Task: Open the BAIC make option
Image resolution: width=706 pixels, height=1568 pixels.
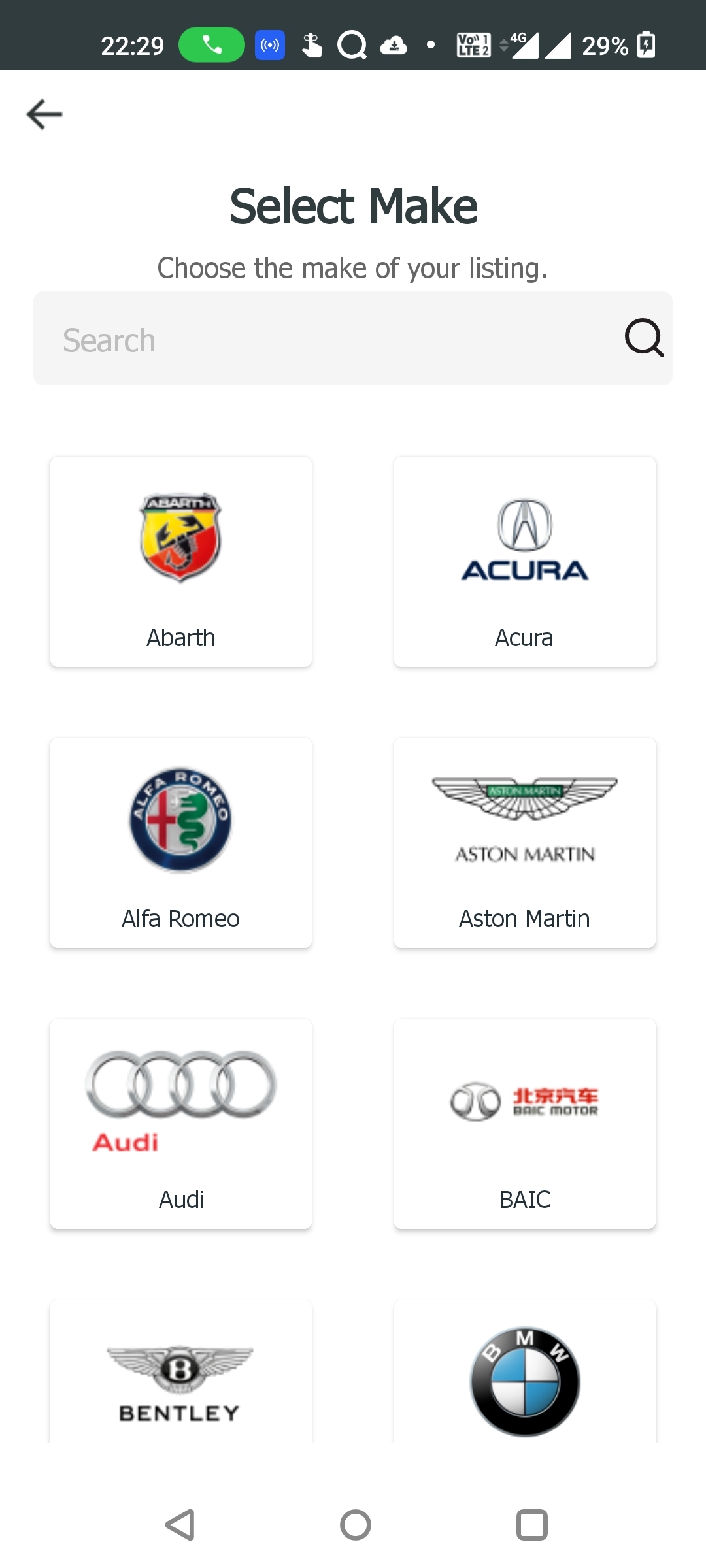Action: tap(525, 1124)
